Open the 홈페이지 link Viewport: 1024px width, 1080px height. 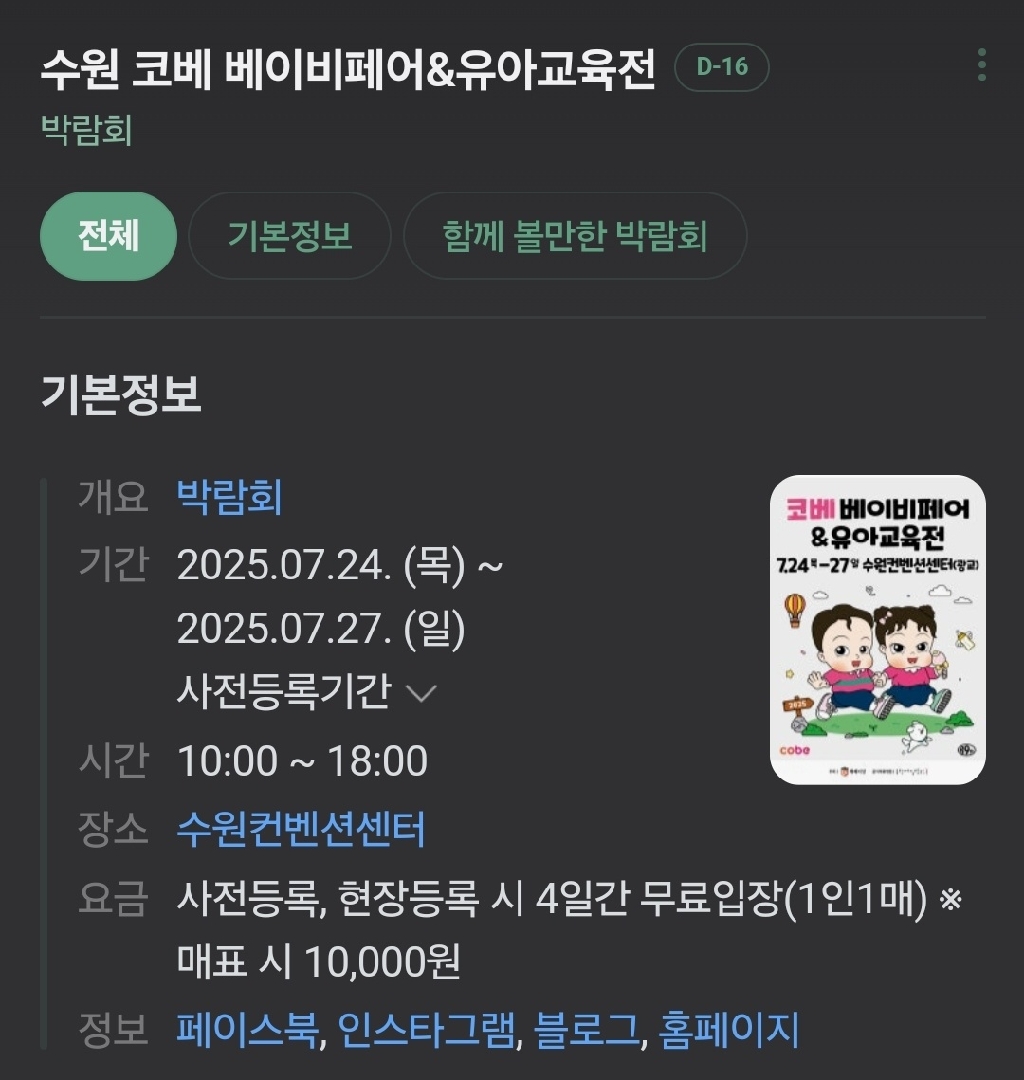729,1029
